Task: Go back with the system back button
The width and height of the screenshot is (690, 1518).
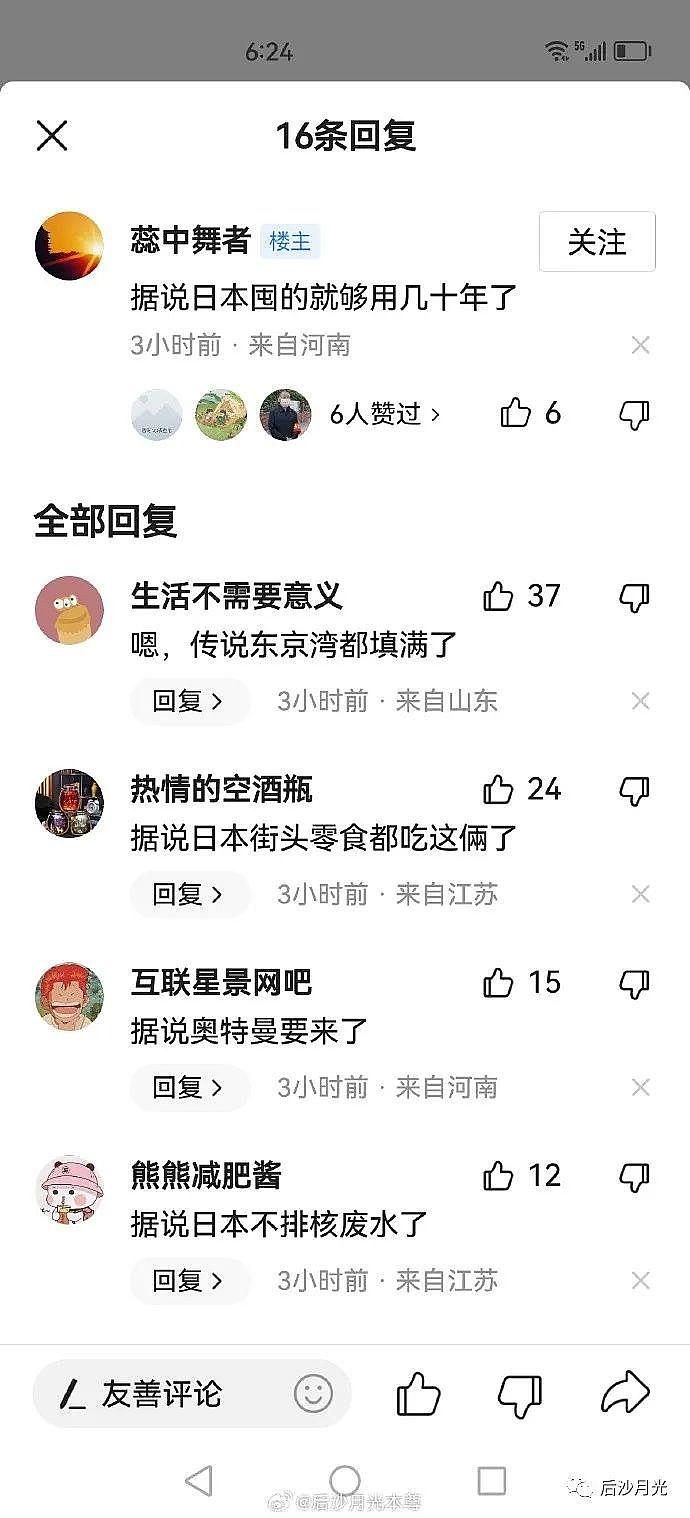Action: point(199,1481)
